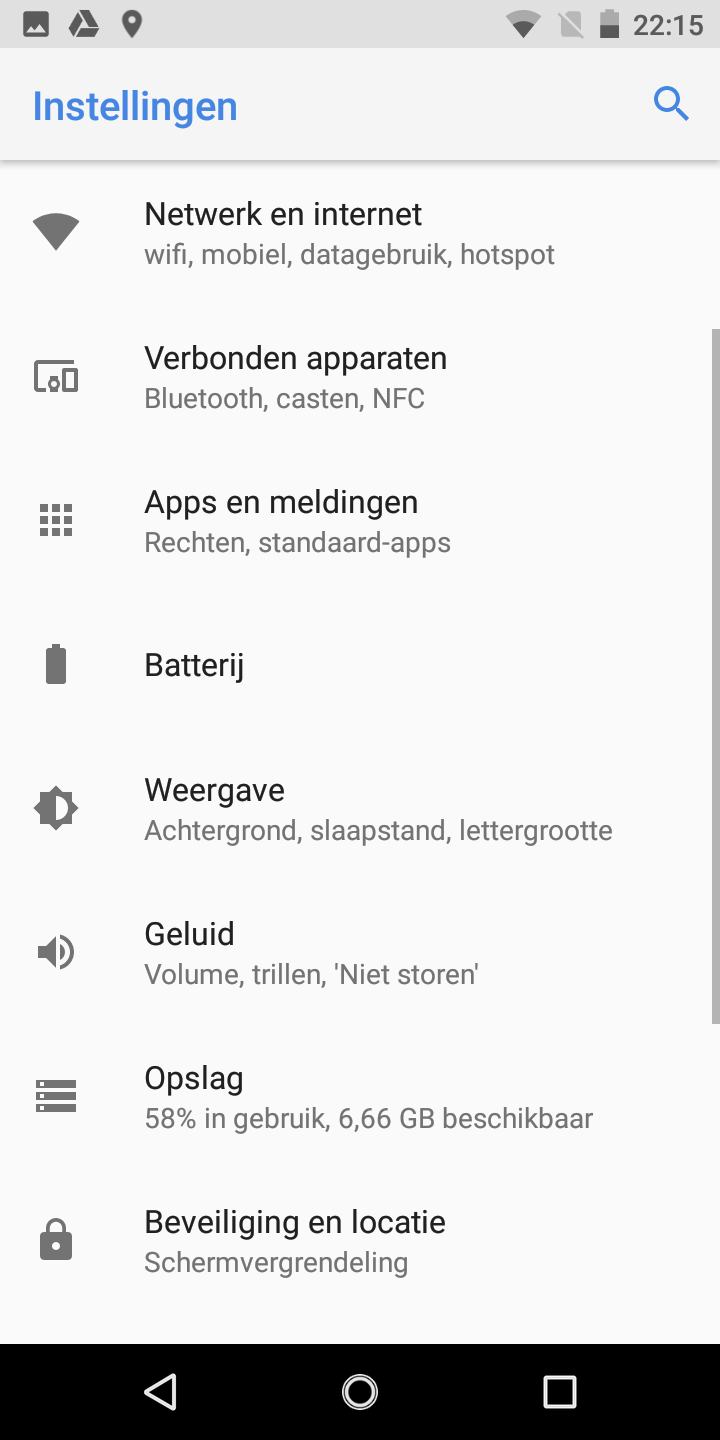
Task: View Opslag storage details
Action: coord(360,1097)
